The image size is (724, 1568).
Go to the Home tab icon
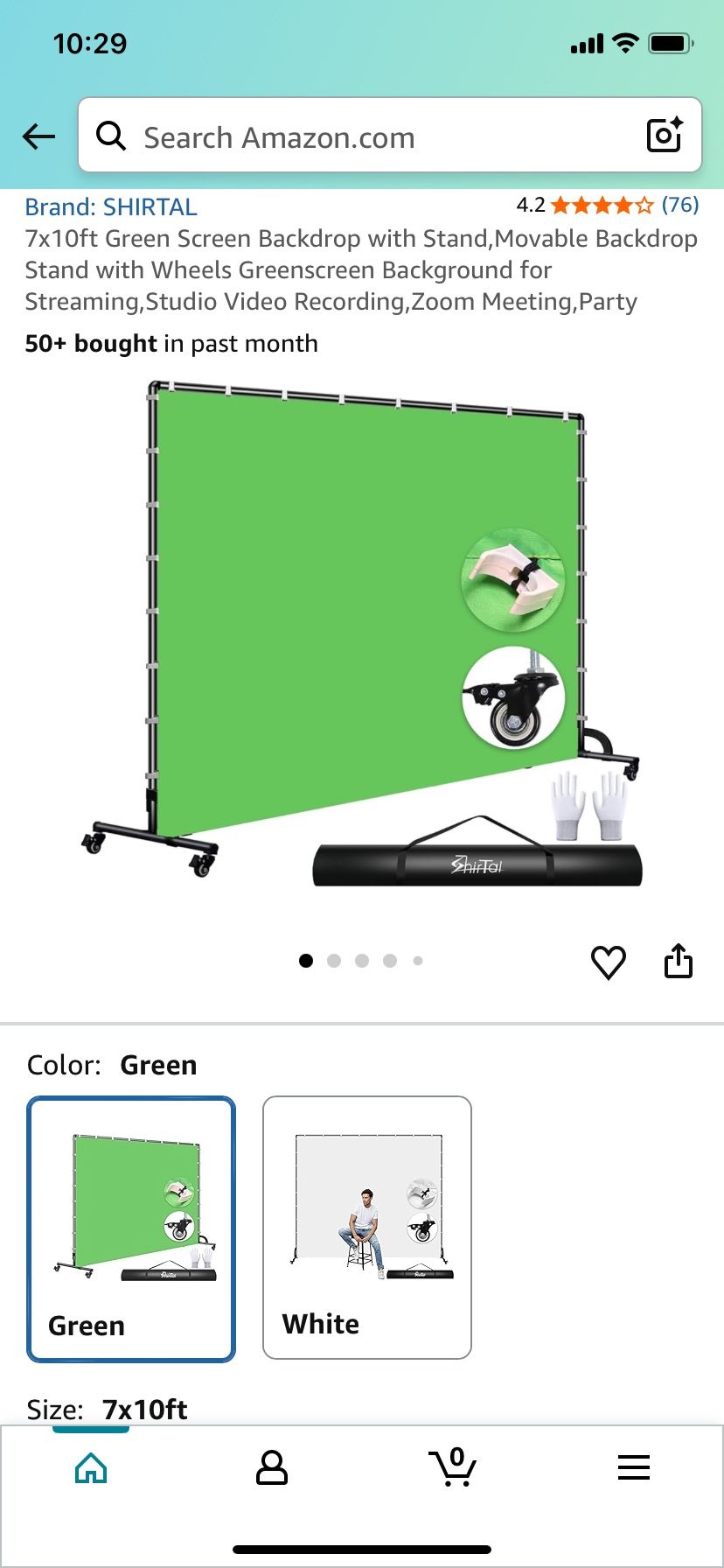pos(90,1468)
